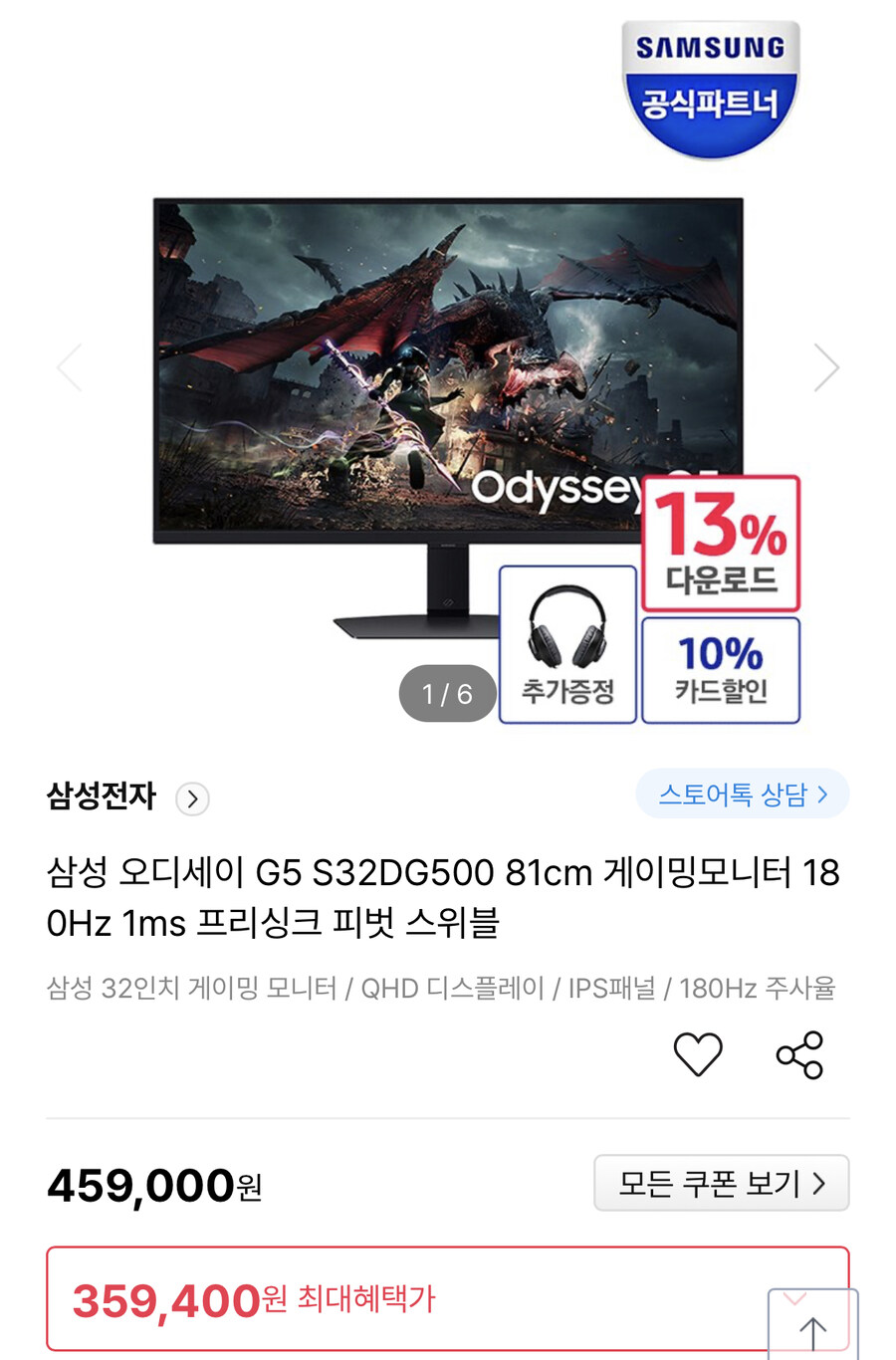
Task: Click the right carousel arrow
Action: 826,366
